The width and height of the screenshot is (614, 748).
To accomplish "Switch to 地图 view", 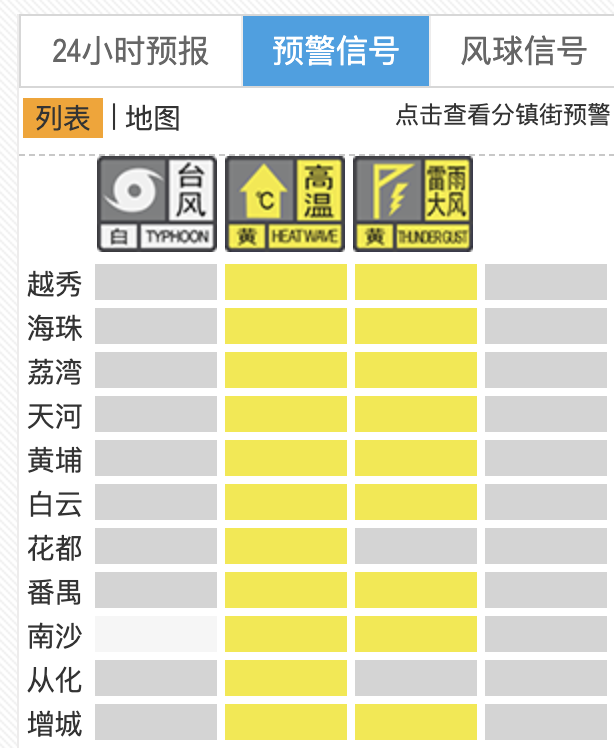I will click(x=153, y=118).
